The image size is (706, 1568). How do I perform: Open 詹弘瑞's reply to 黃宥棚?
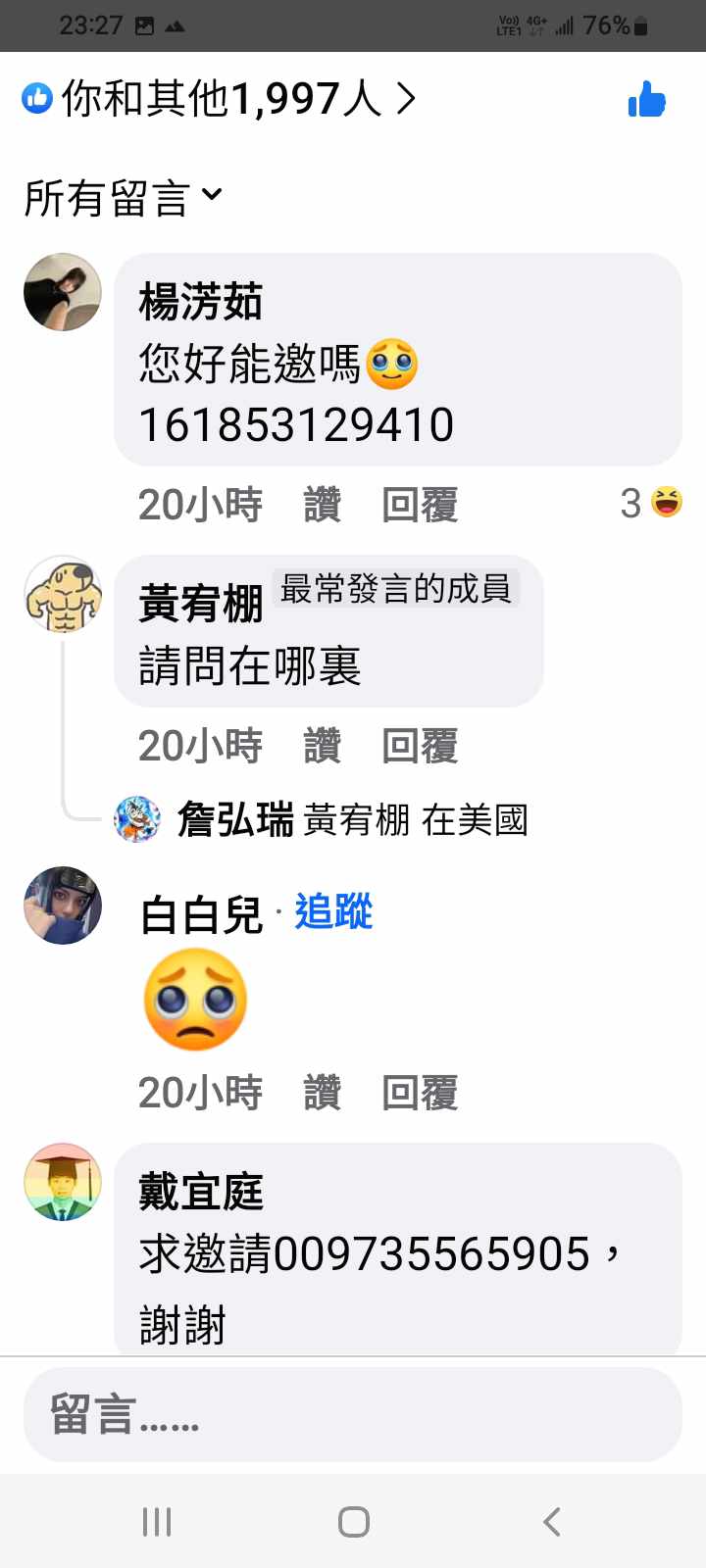(x=353, y=820)
